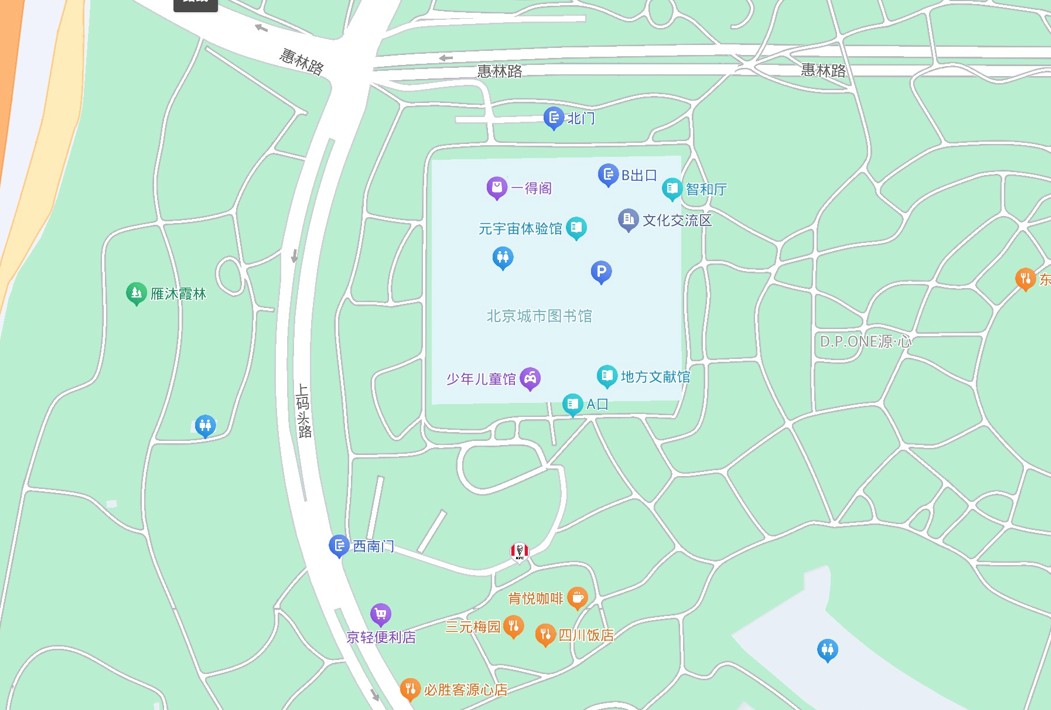Viewport: 1051px width, 710px height.
Task: Select the 智和厅 marker
Action: 672,188
